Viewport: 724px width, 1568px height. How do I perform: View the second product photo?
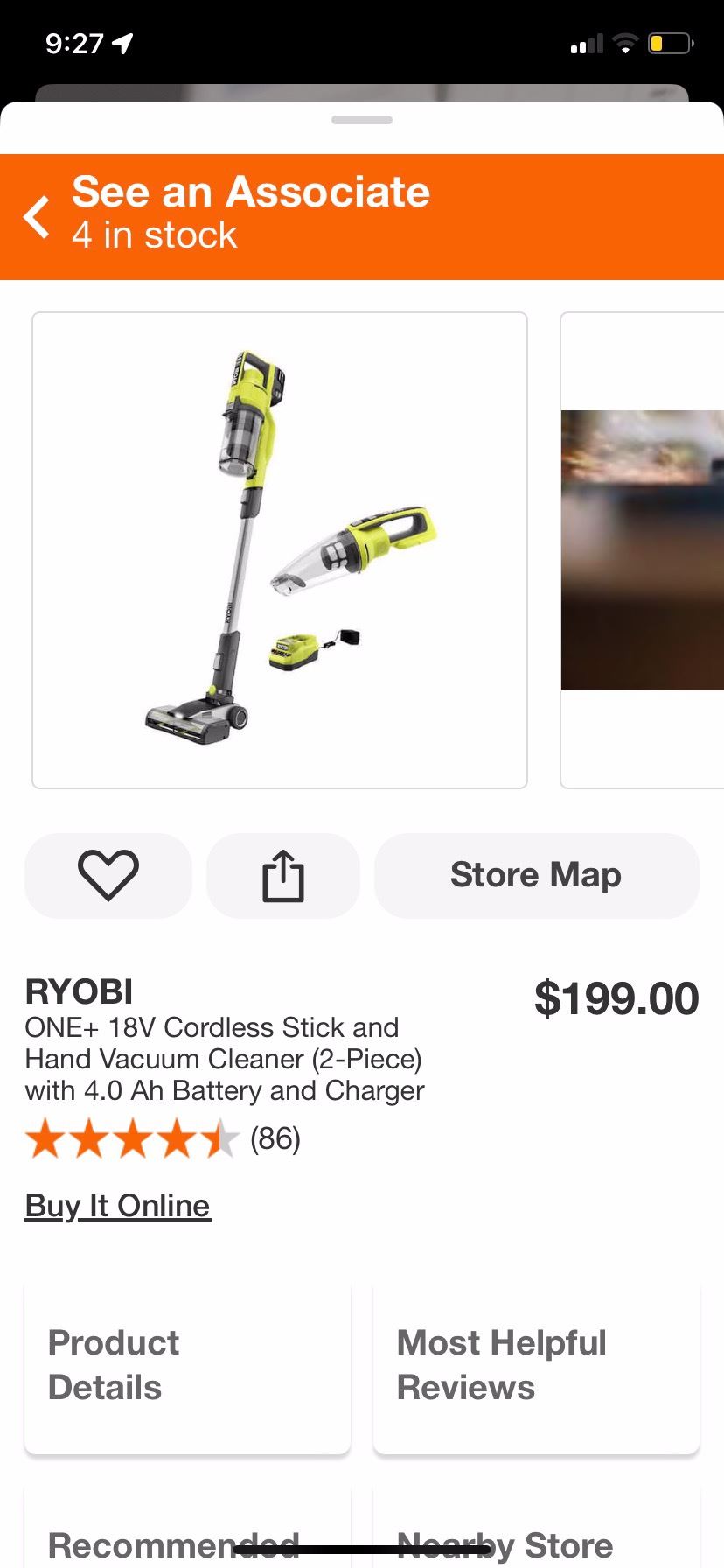(643, 549)
